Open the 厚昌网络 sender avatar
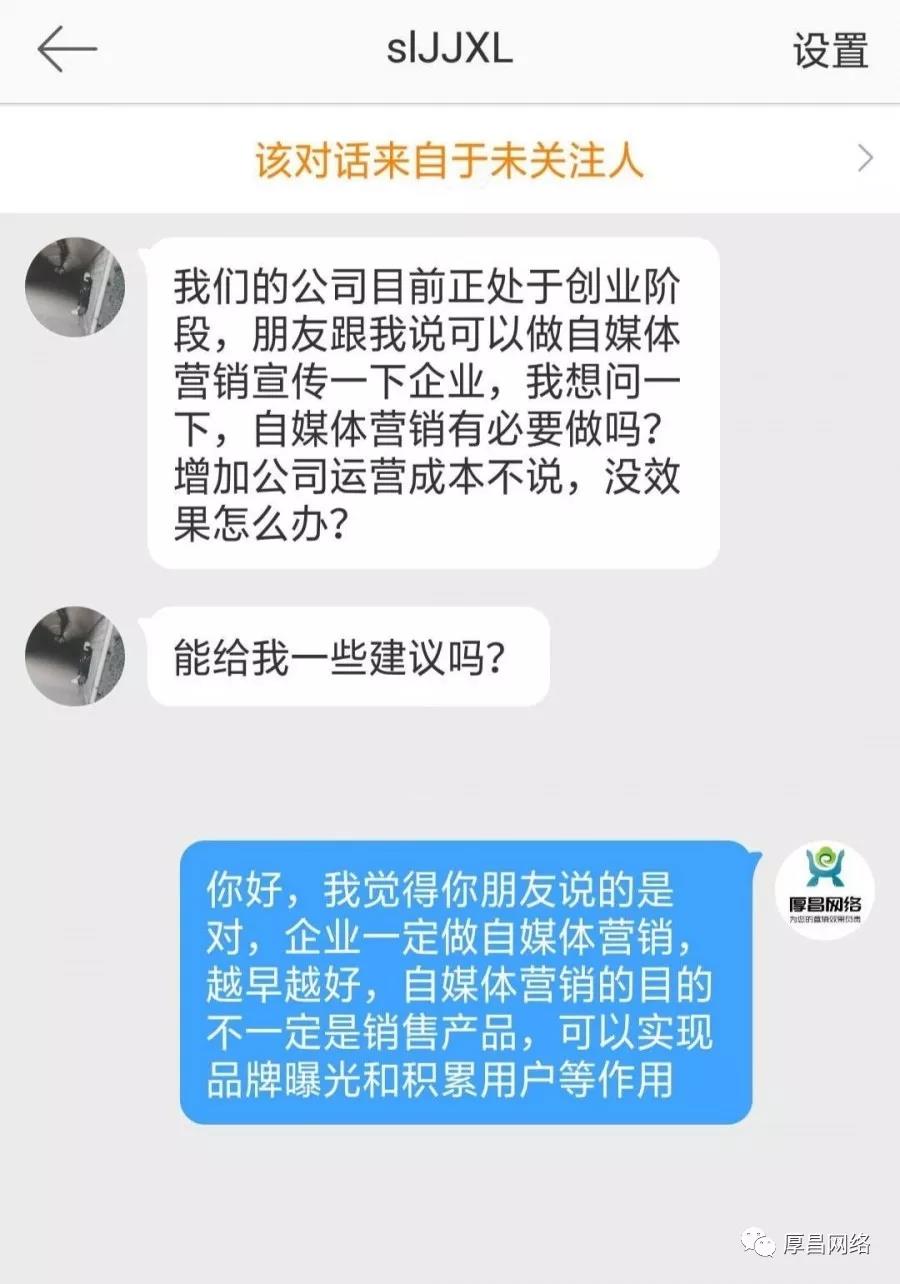The image size is (900, 1284). (x=824, y=891)
